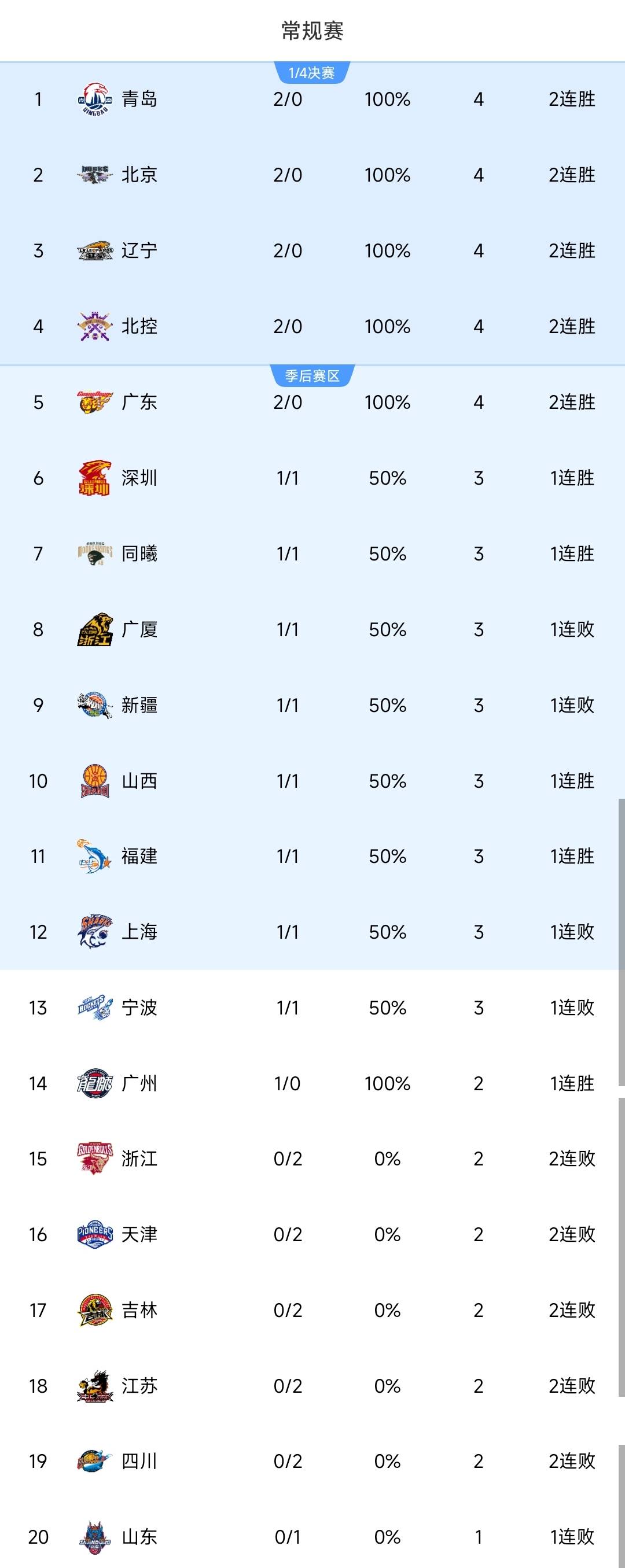The width and height of the screenshot is (625, 1568).
Task: Open the 宁波 team row
Action: click(x=139, y=1008)
